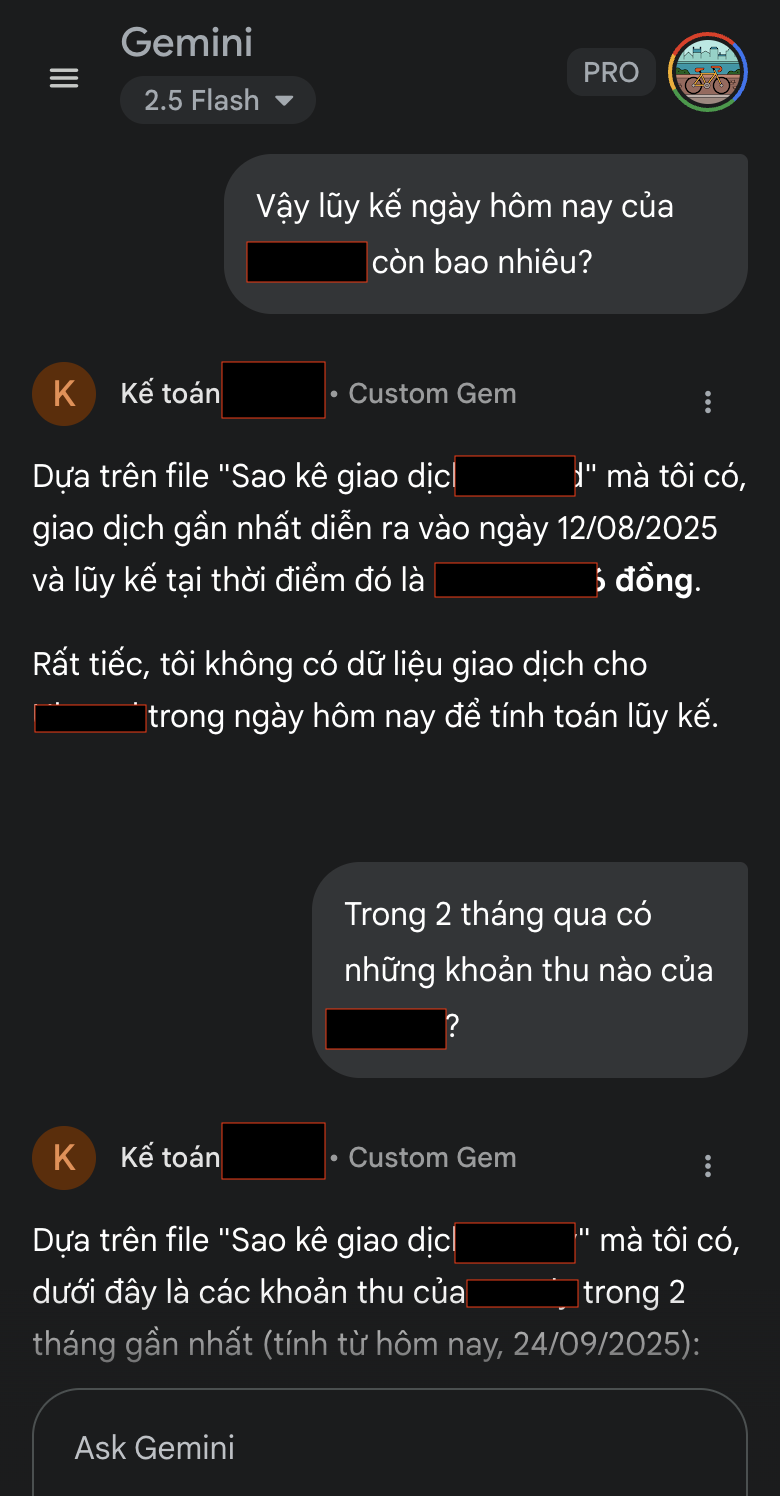Tap the PRO badge
The width and height of the screenshot is (780, 1496).
[611, 73]
